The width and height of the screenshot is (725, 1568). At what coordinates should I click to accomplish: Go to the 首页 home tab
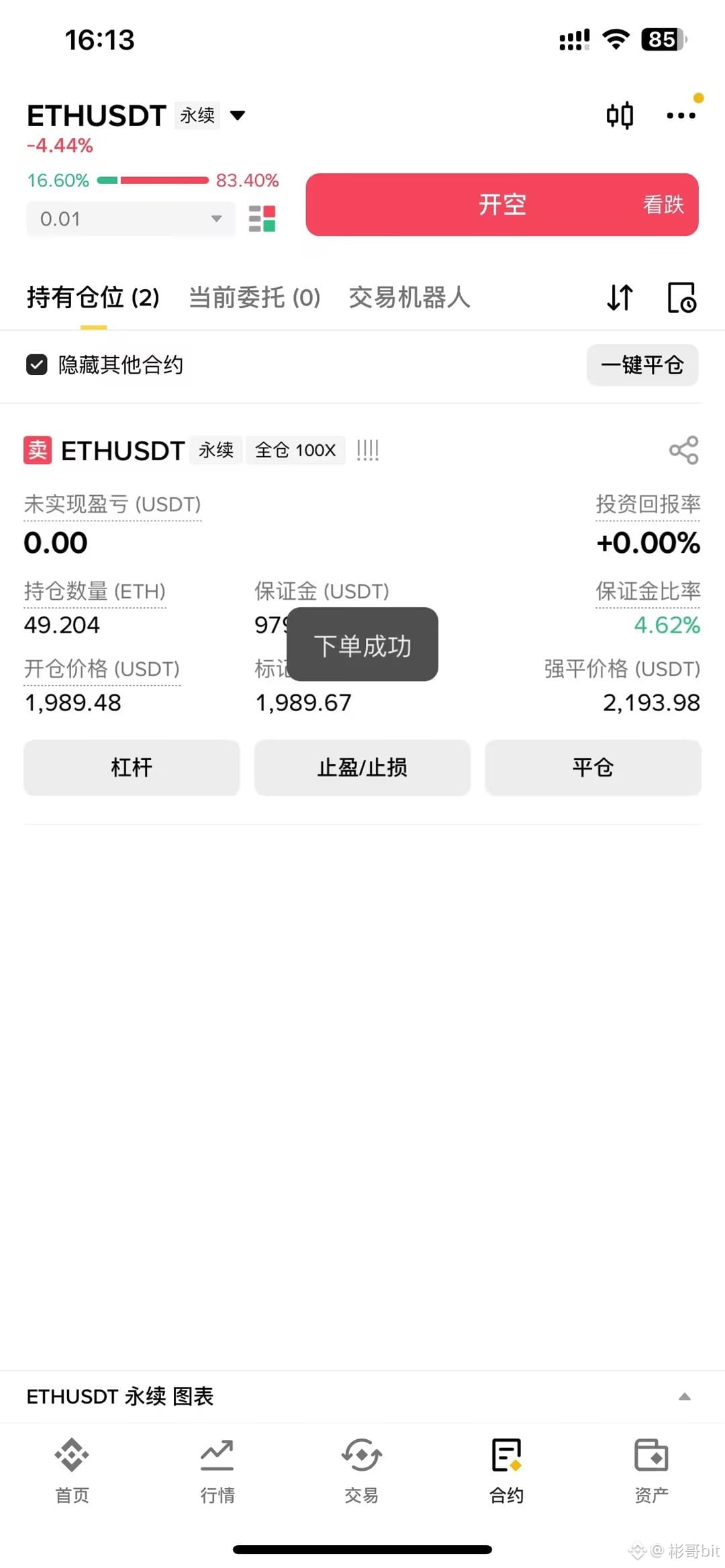tap(72, 1469)
